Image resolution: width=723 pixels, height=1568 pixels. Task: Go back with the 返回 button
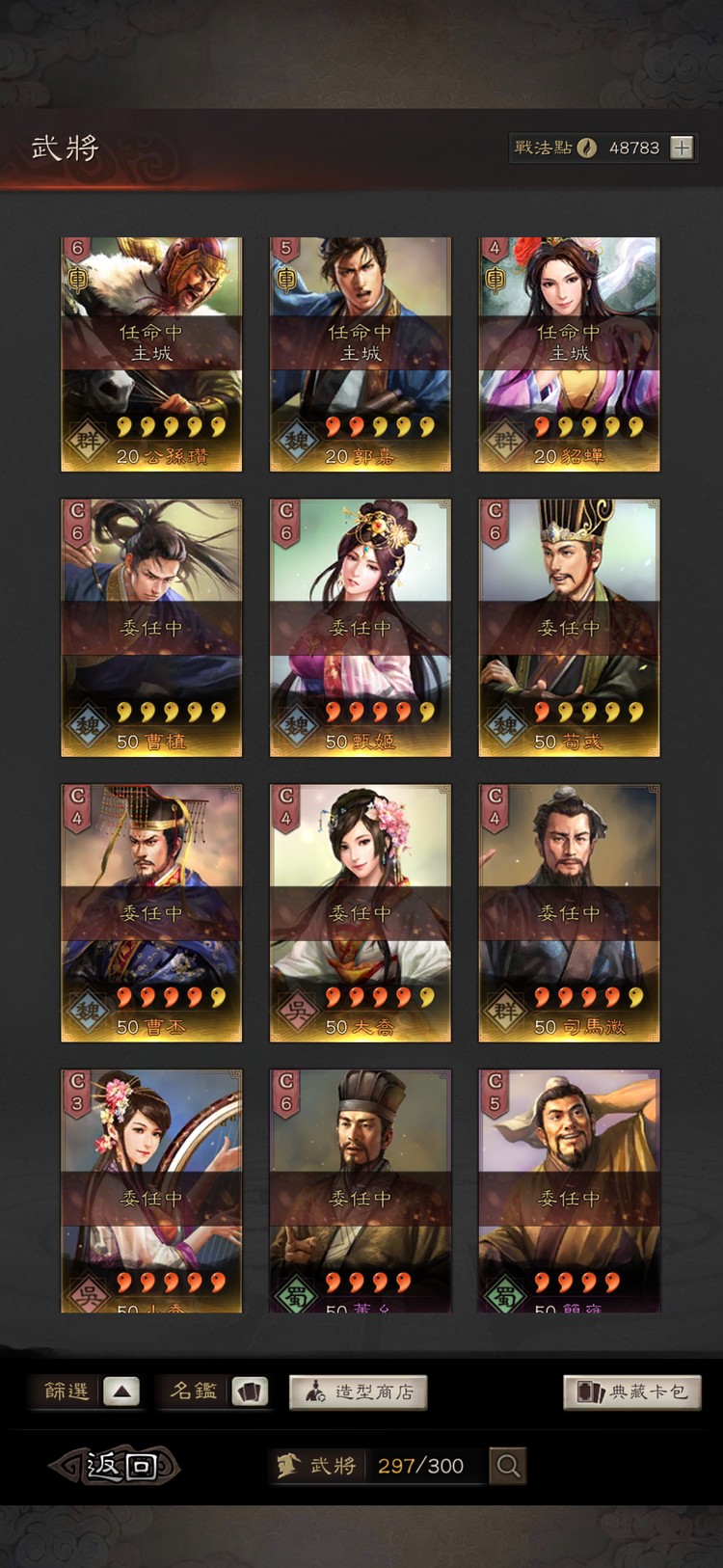tap(115, 1466)
